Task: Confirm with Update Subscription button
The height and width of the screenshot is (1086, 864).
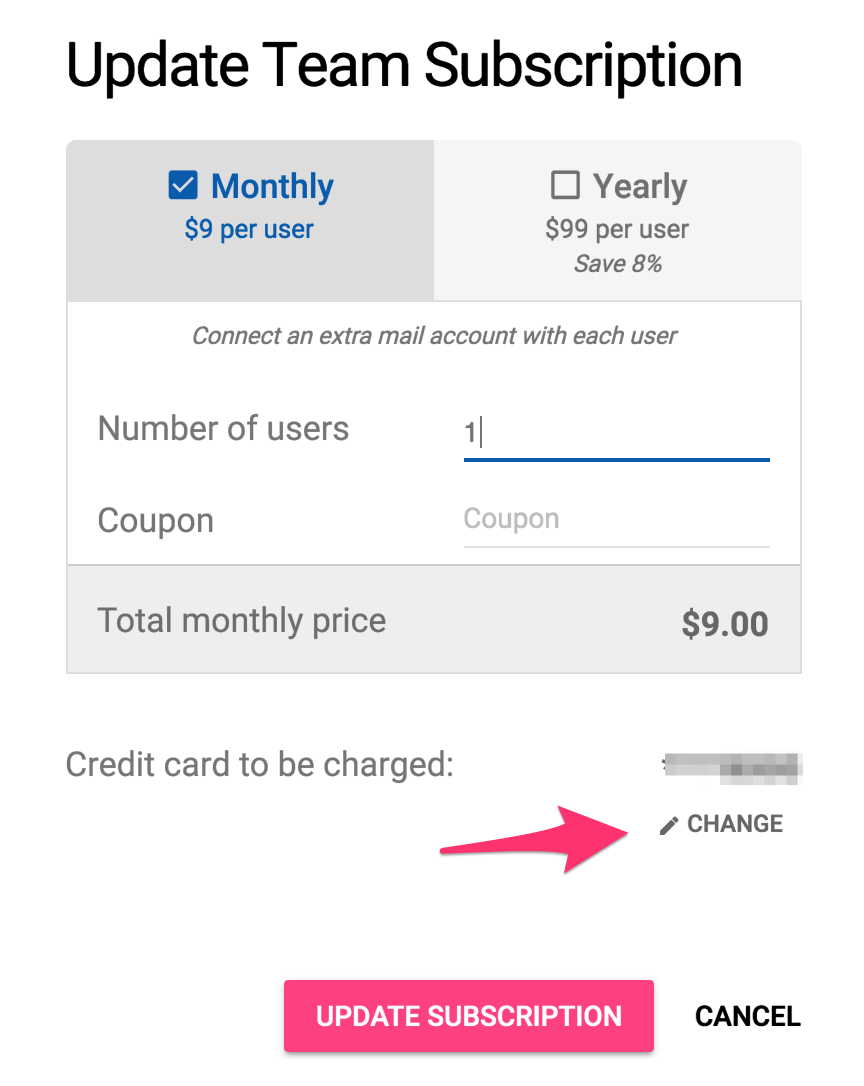Action: click(x=468, y=1016)
